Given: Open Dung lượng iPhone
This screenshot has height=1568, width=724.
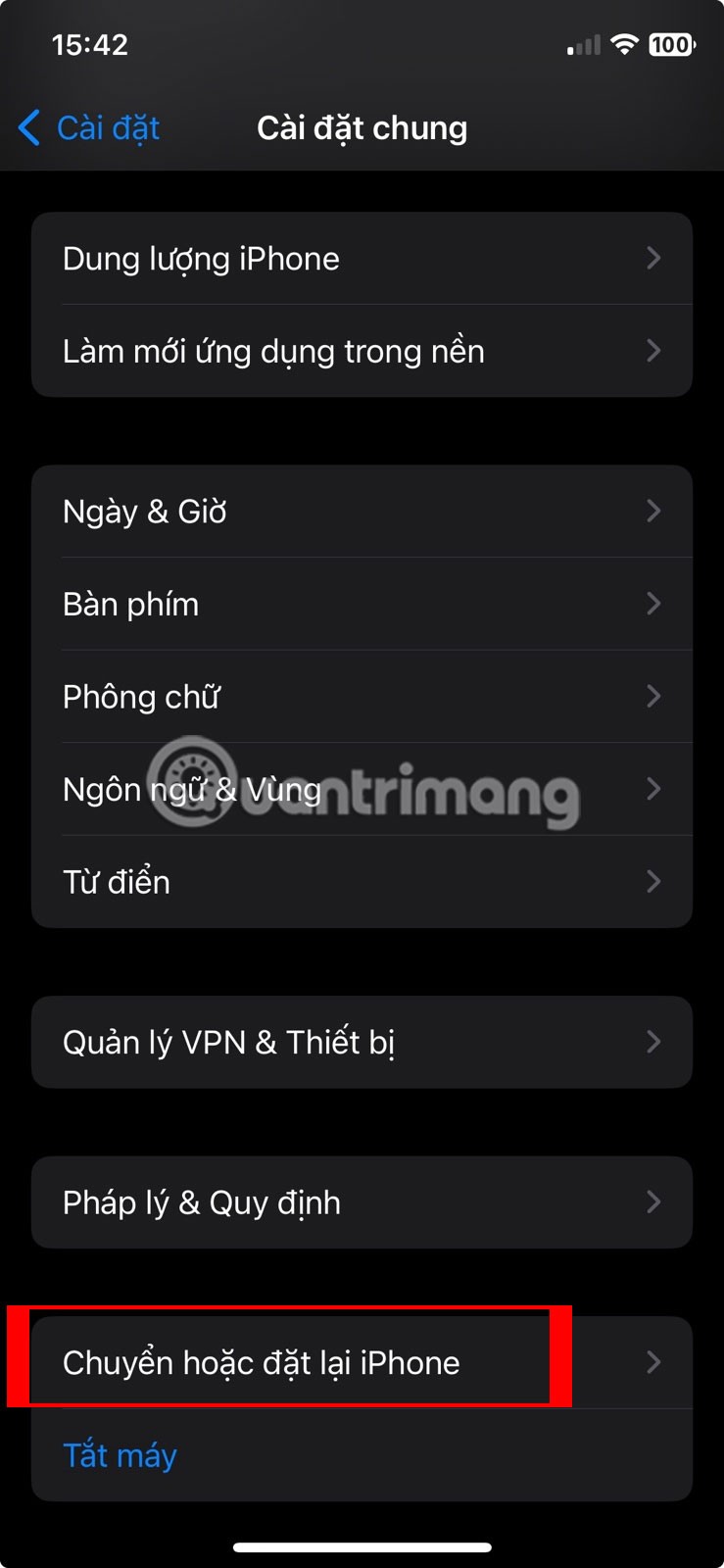Looking at the screenshot, I should pos(361,259).
